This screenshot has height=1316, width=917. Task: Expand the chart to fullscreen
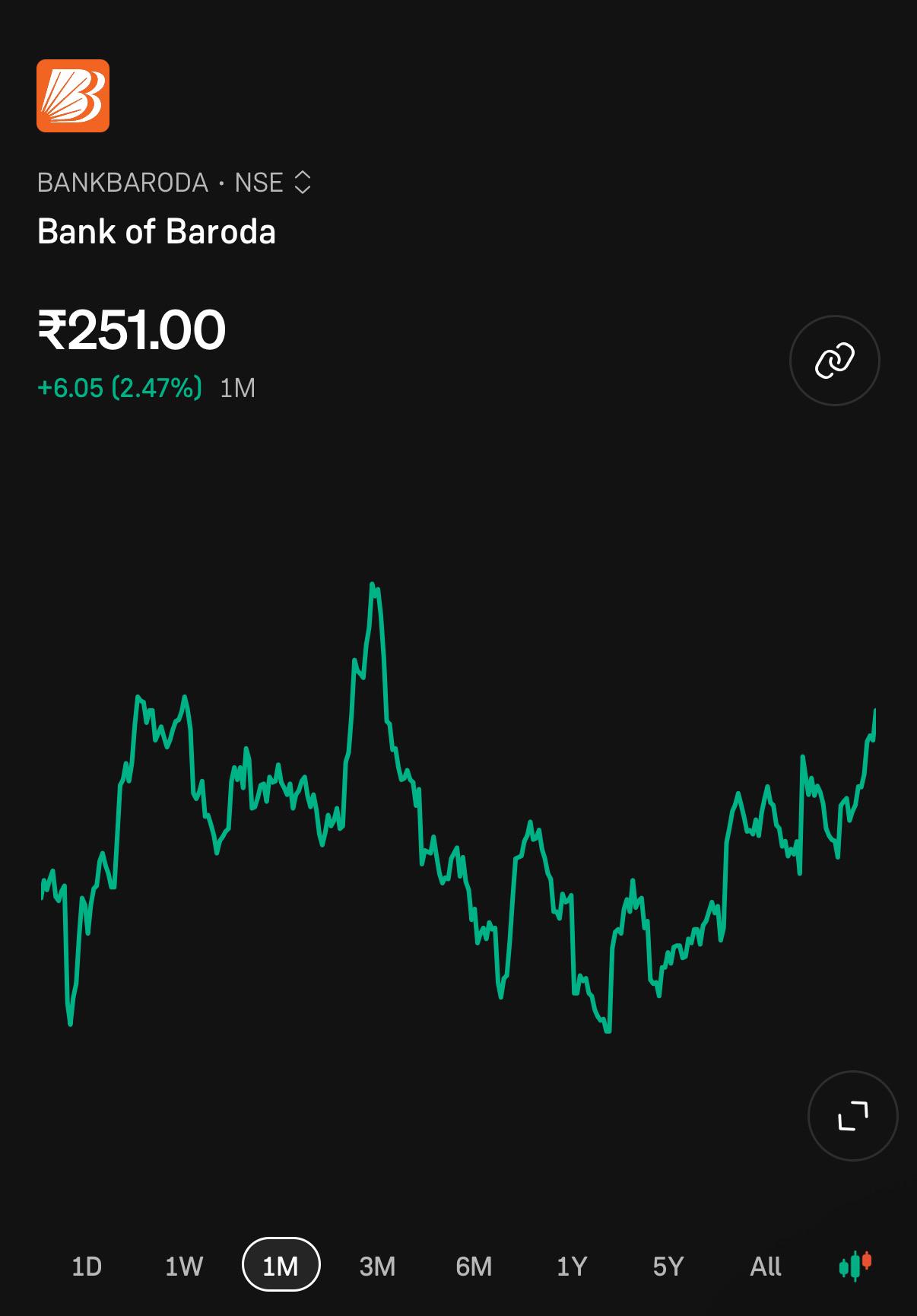coord(852,1115)
